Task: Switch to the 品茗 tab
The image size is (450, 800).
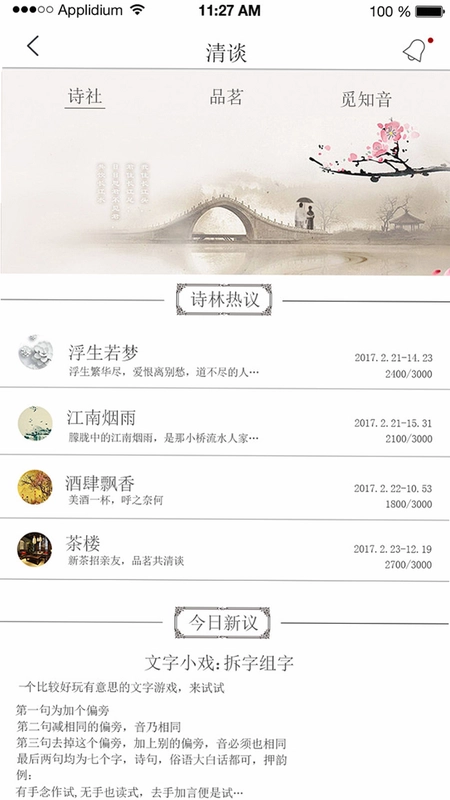Action: pyautogui.click(x=226, y=96)
